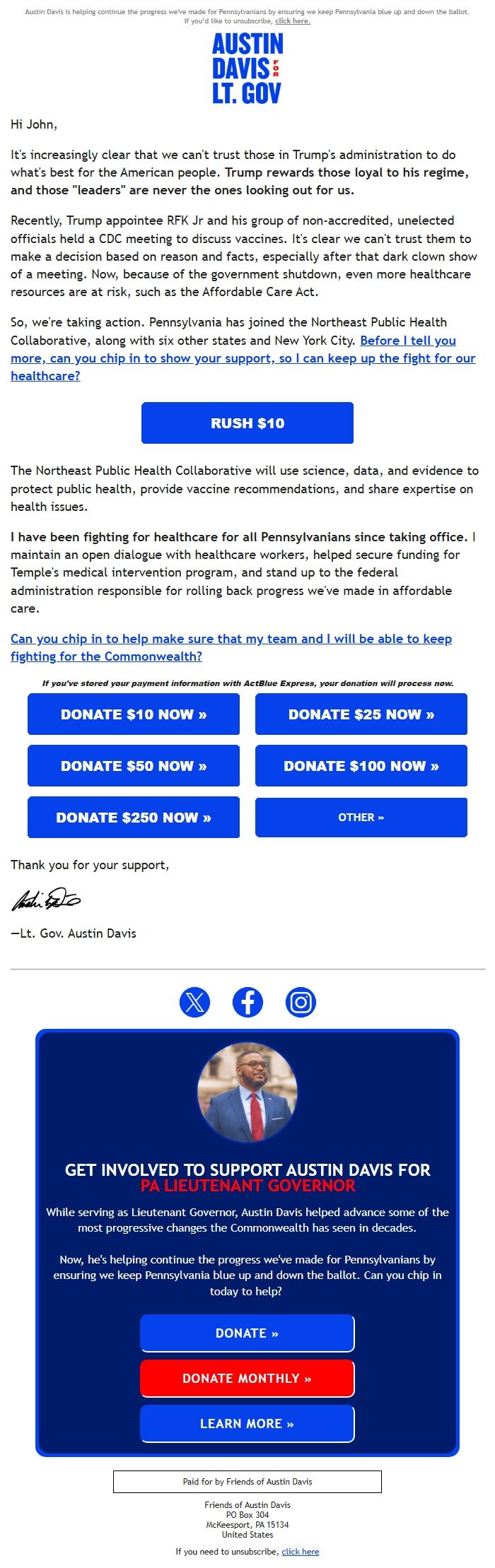Tap the DONATE » button in footer card
Image resolution: width=495 pixels, height=1568 pixels.
pyautogui.click(x=248, y=1333)
